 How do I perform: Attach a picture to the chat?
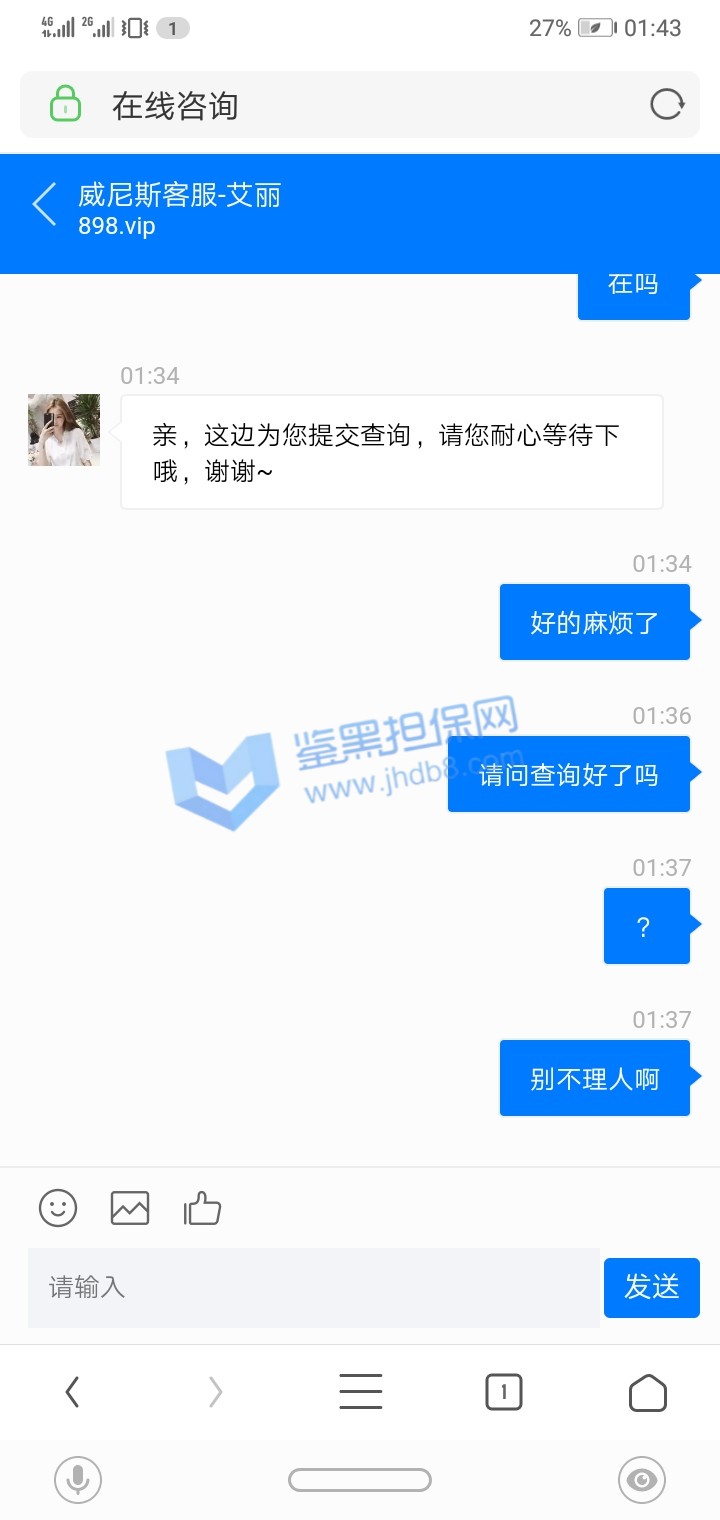coord(130,1208)
